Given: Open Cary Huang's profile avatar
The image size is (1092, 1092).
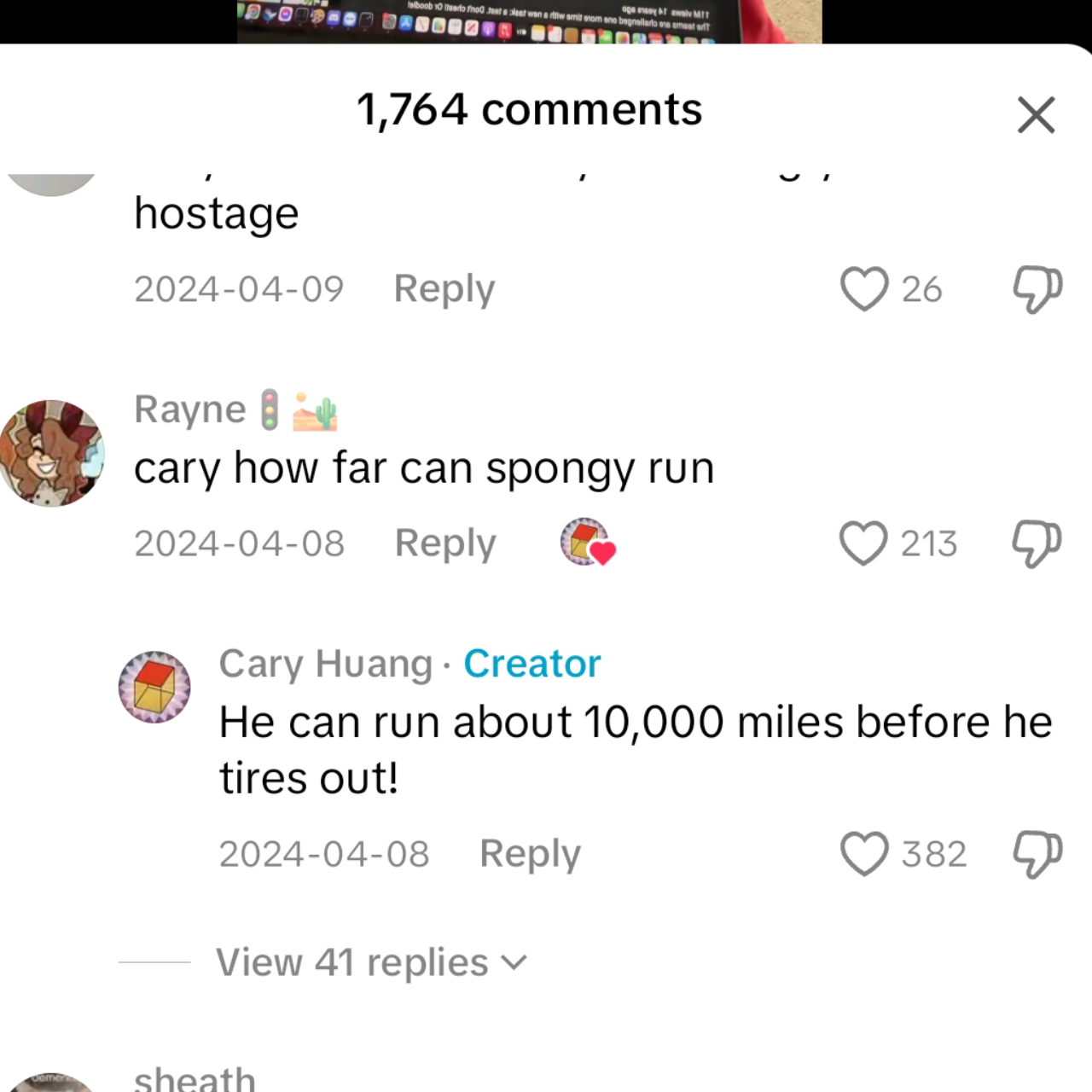Looking at the screenshot, I should (x=154, y=687).
